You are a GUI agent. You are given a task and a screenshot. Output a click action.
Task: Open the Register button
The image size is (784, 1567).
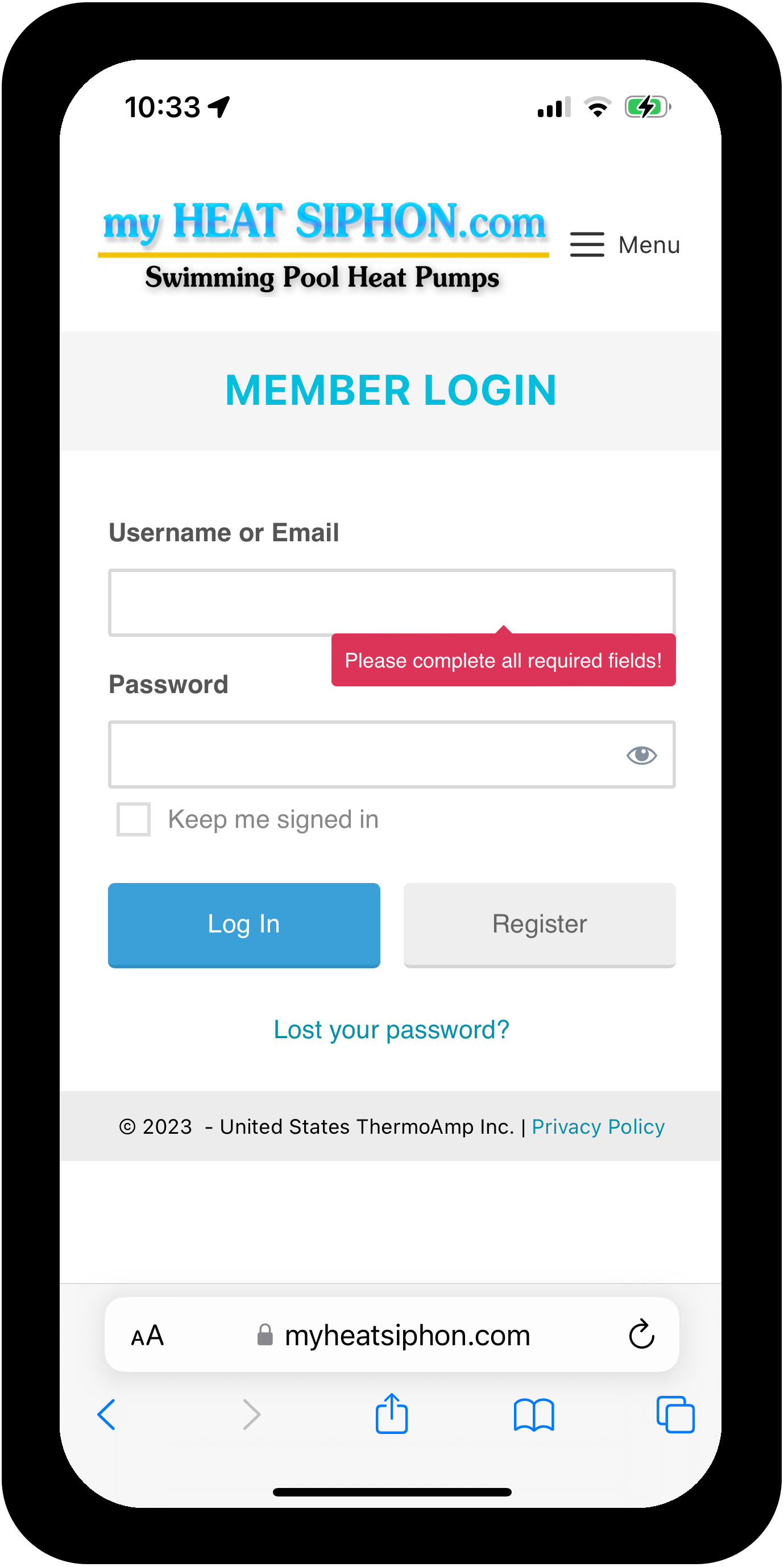pyautogui.click(x=540, y=925)
